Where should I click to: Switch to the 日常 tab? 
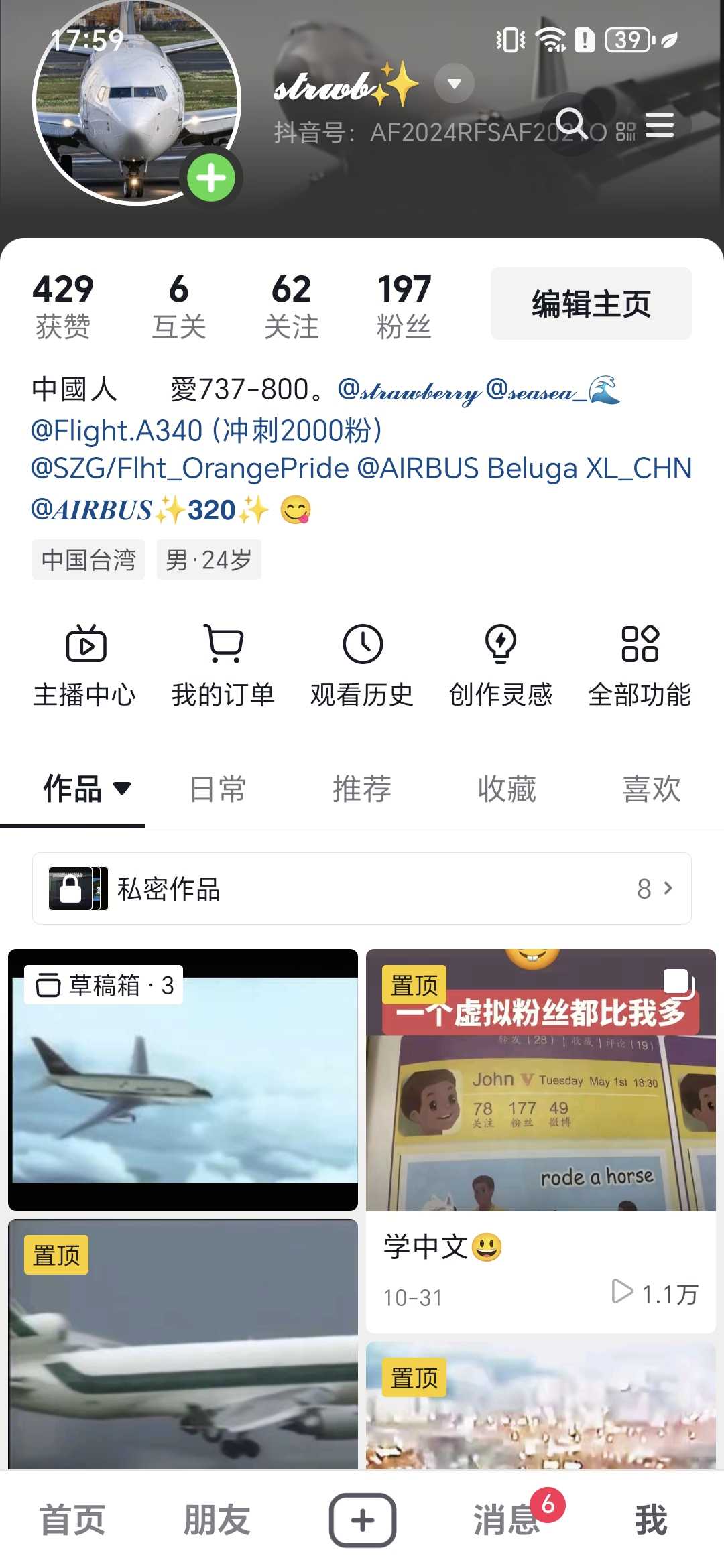coord(217,789)
